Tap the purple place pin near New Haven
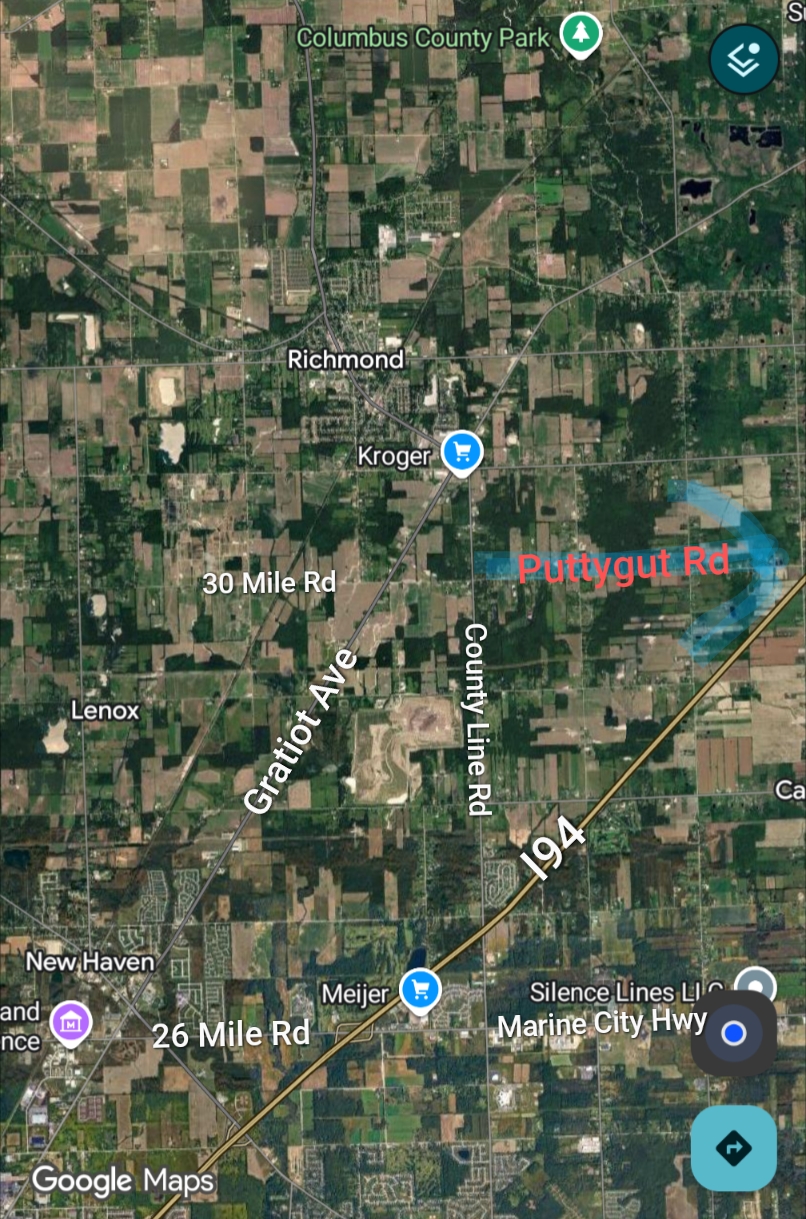Screen dimensions: 806x1219 (71, 1023)
